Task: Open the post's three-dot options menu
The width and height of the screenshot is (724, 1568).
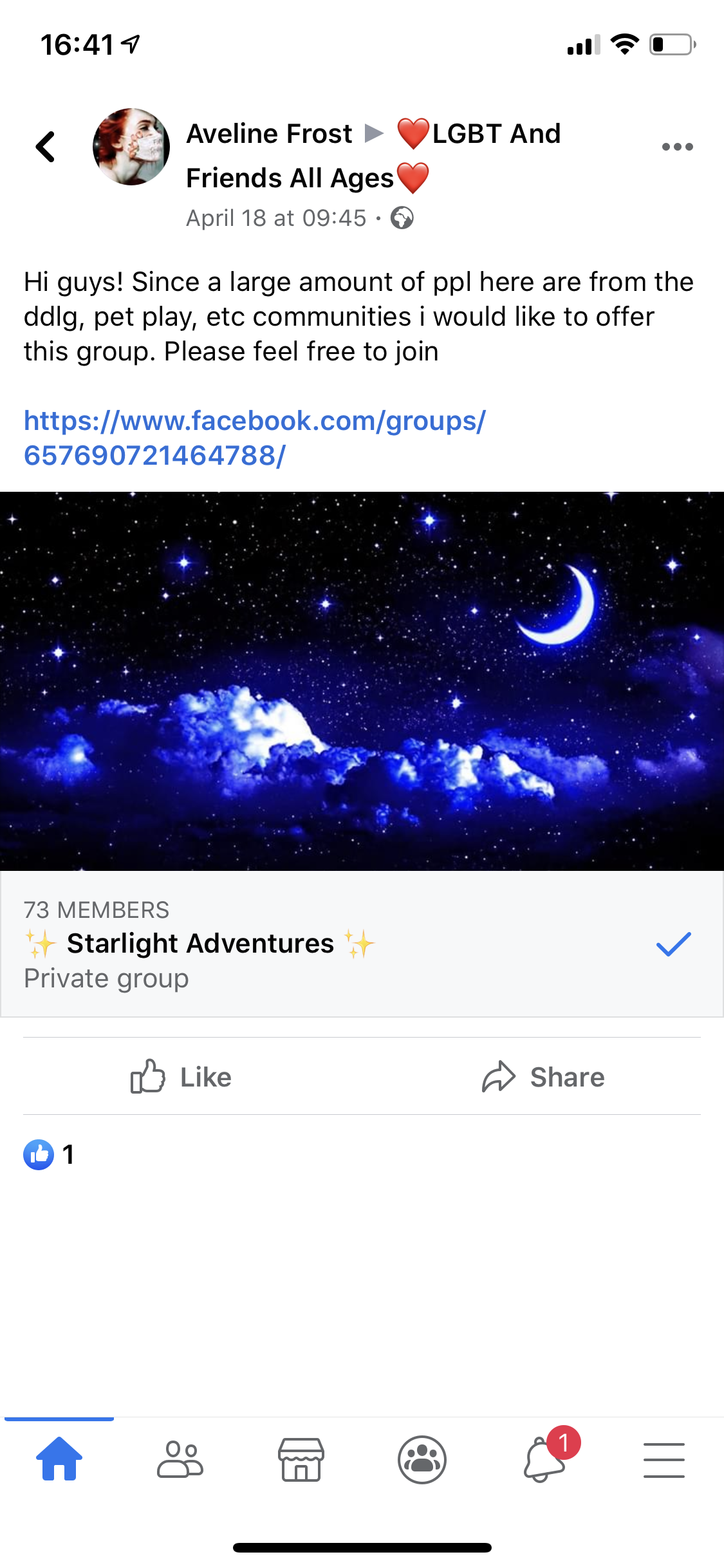Action: [x=677, y=147]
